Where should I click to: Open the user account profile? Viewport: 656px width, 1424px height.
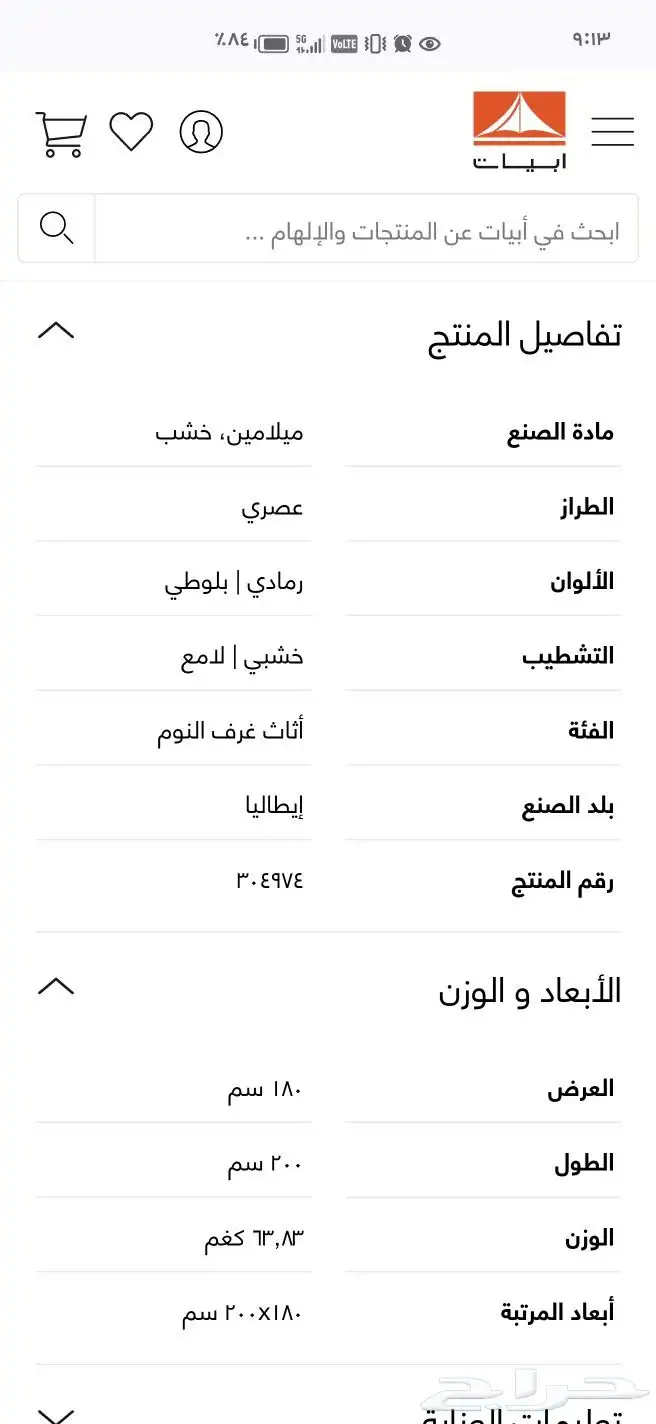[201, 132]
